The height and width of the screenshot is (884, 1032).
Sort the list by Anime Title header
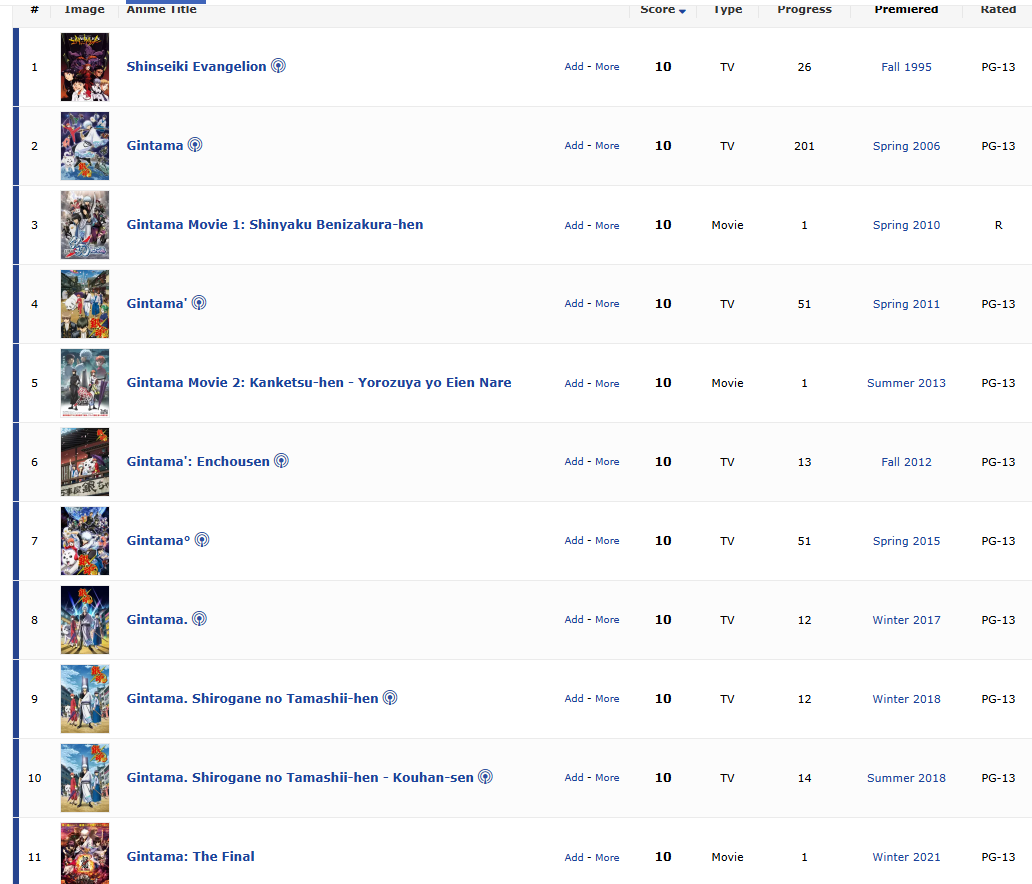(x=161, y=9)
